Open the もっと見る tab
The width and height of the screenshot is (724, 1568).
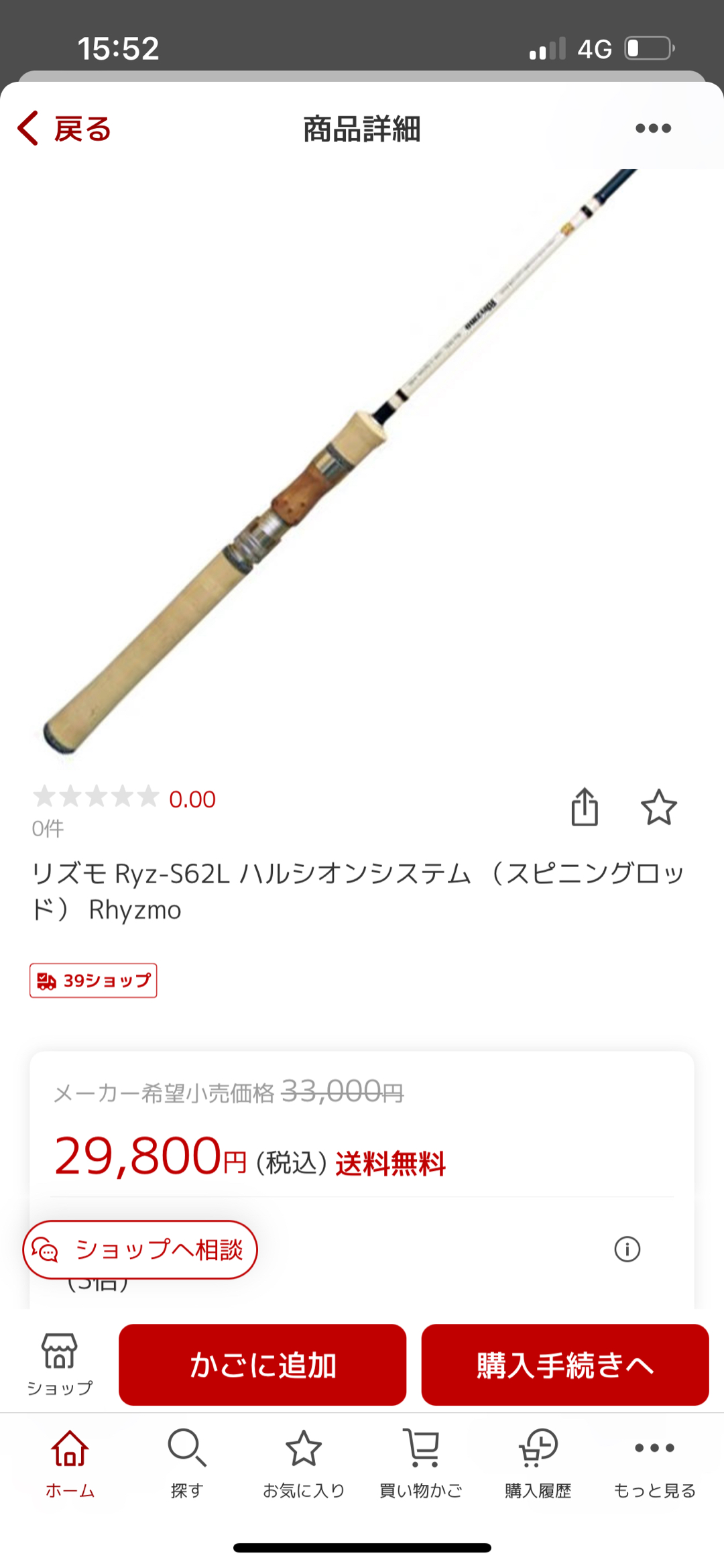[654, 1462]
